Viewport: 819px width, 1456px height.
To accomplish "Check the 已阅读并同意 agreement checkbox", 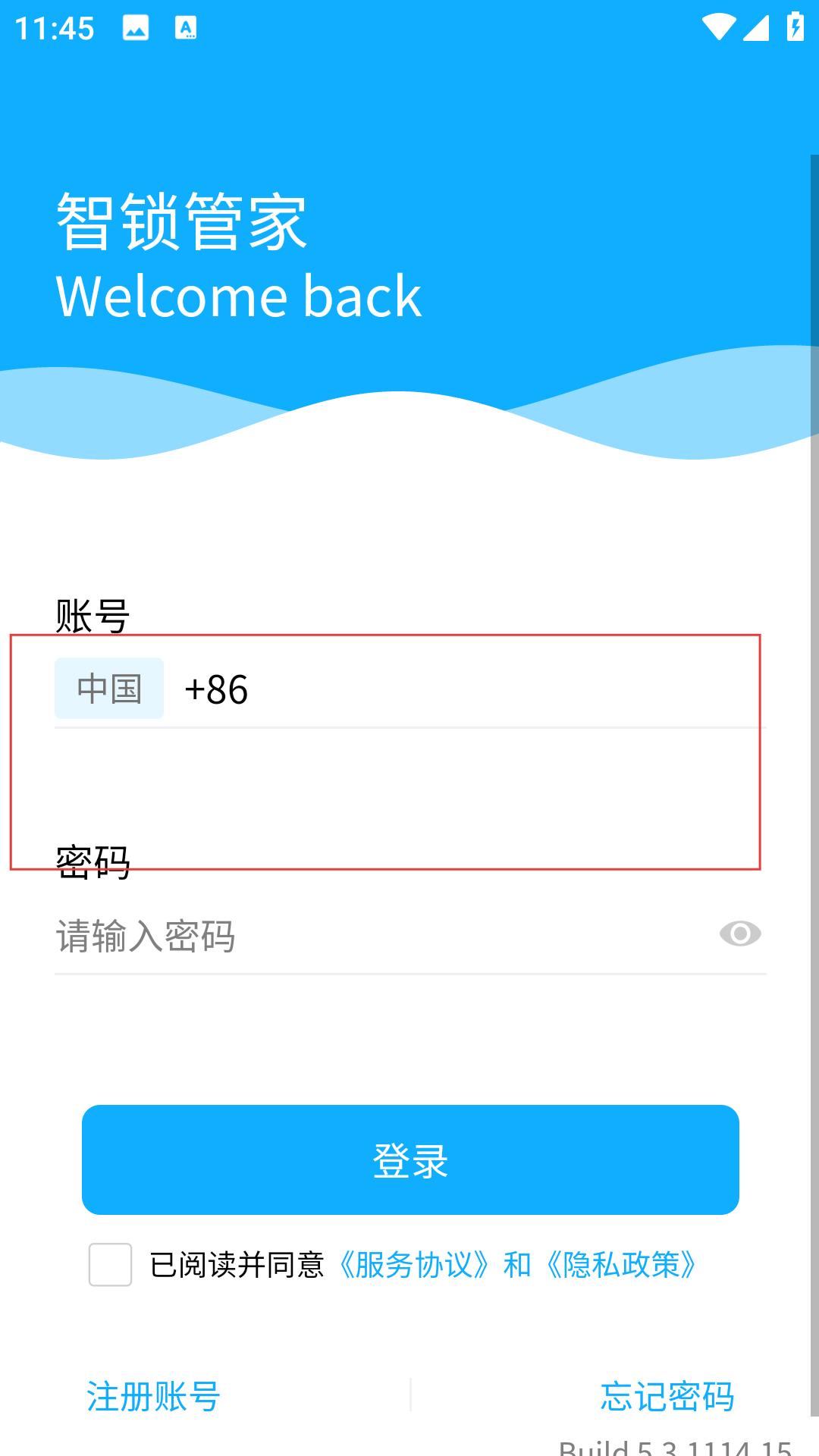I will (x=111, y=1264).
